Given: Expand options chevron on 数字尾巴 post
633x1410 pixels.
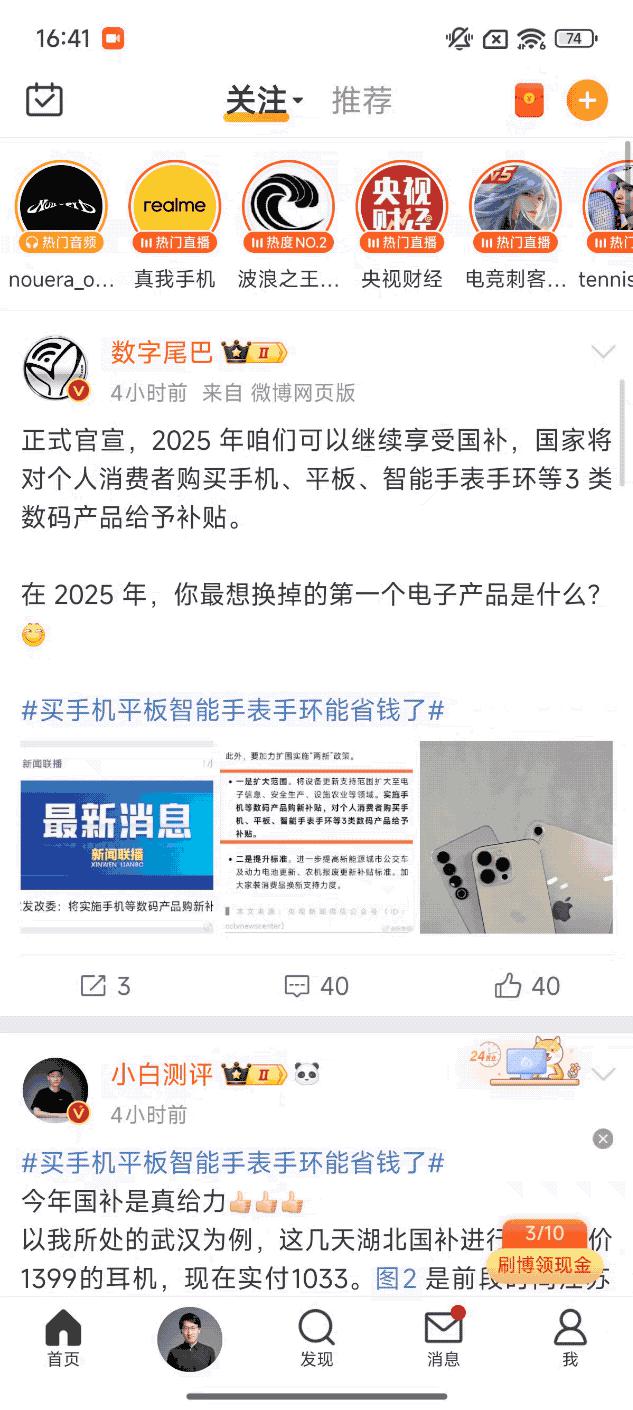Looking at the screenshot, I should click(603, 352).
